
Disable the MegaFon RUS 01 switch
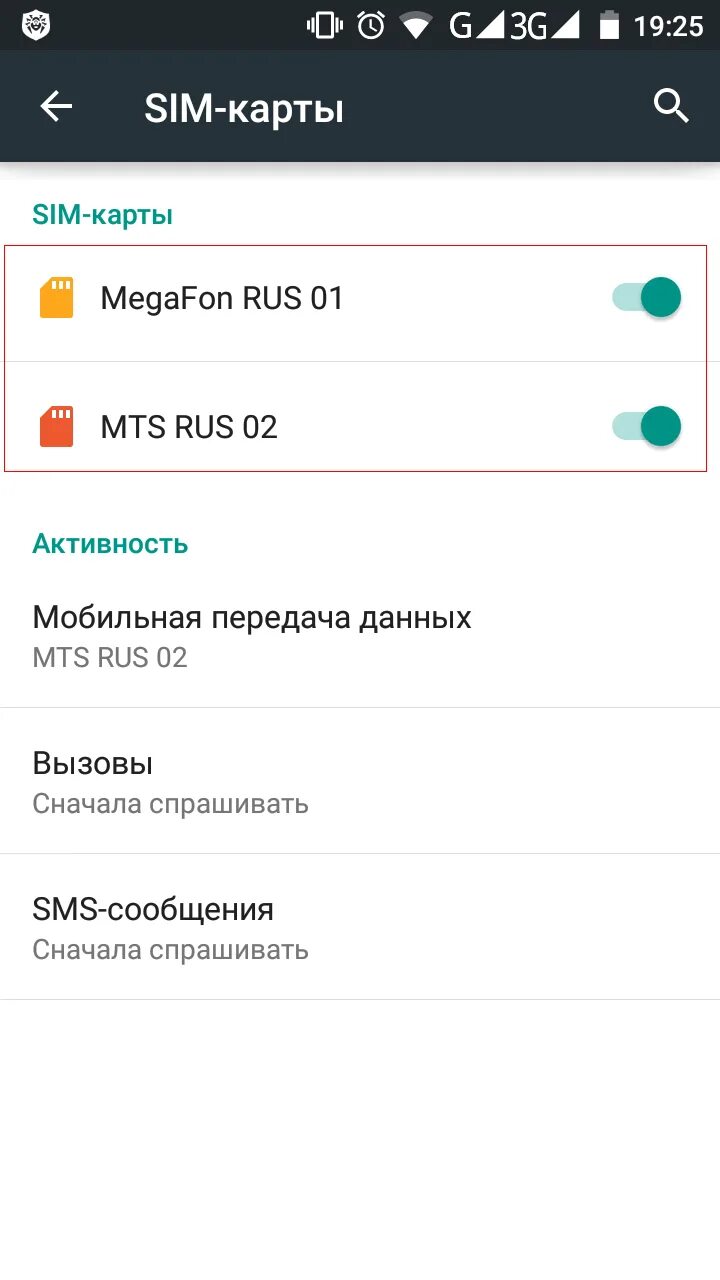(x=648, y=298)
